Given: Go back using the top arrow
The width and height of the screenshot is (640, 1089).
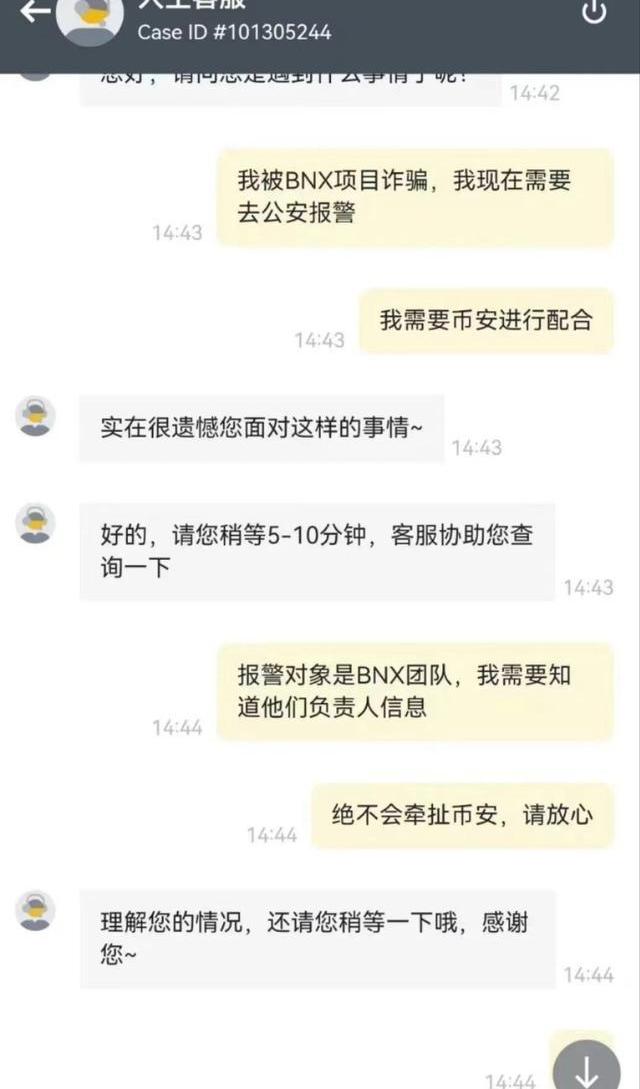Looking at the screenshot, I should pos(35,12).
